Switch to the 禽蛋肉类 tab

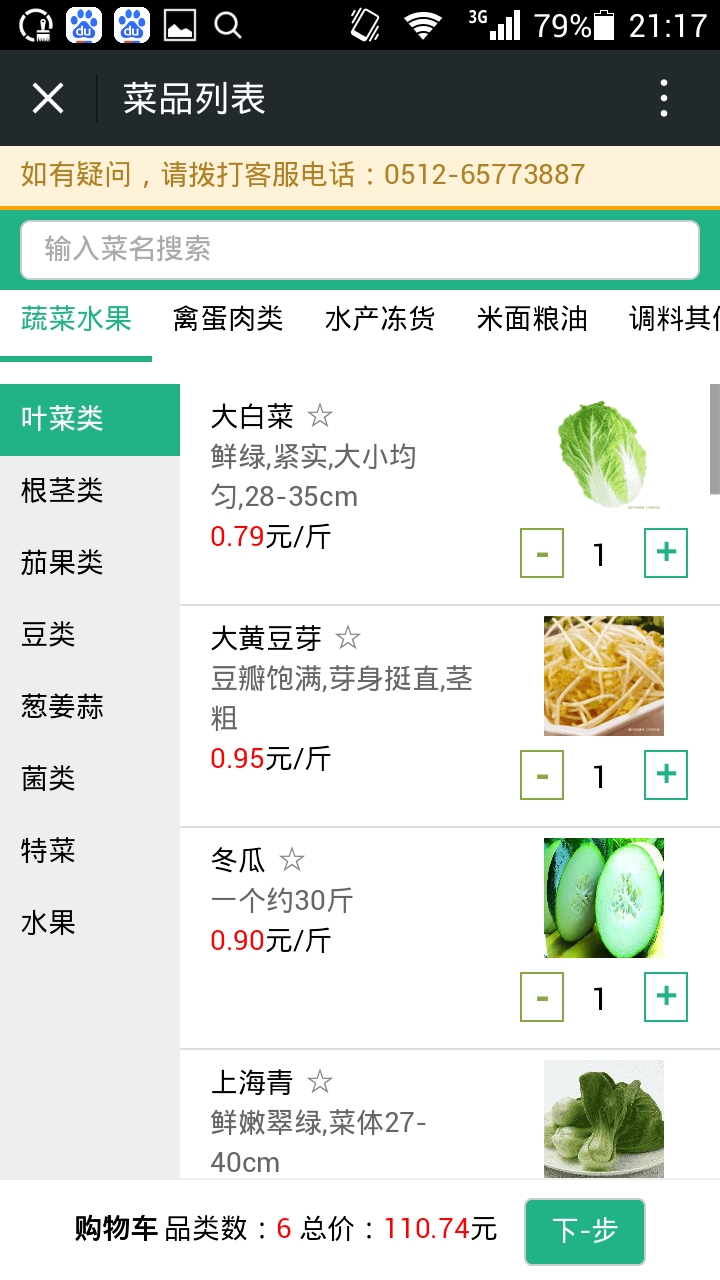coord(228,318)
